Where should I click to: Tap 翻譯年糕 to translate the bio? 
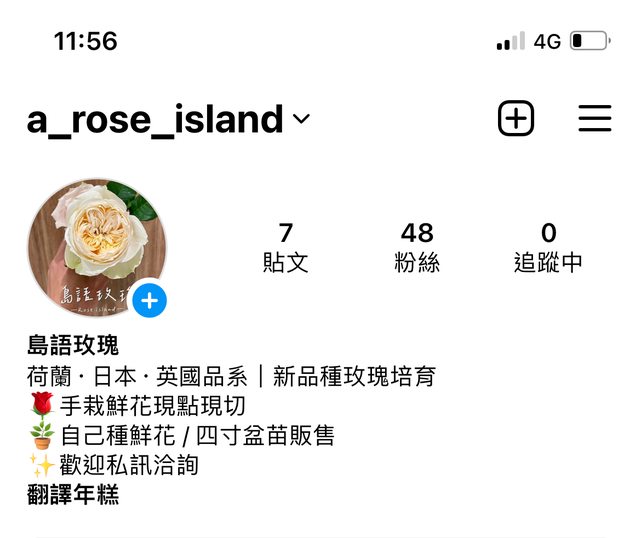coord(73,494)
